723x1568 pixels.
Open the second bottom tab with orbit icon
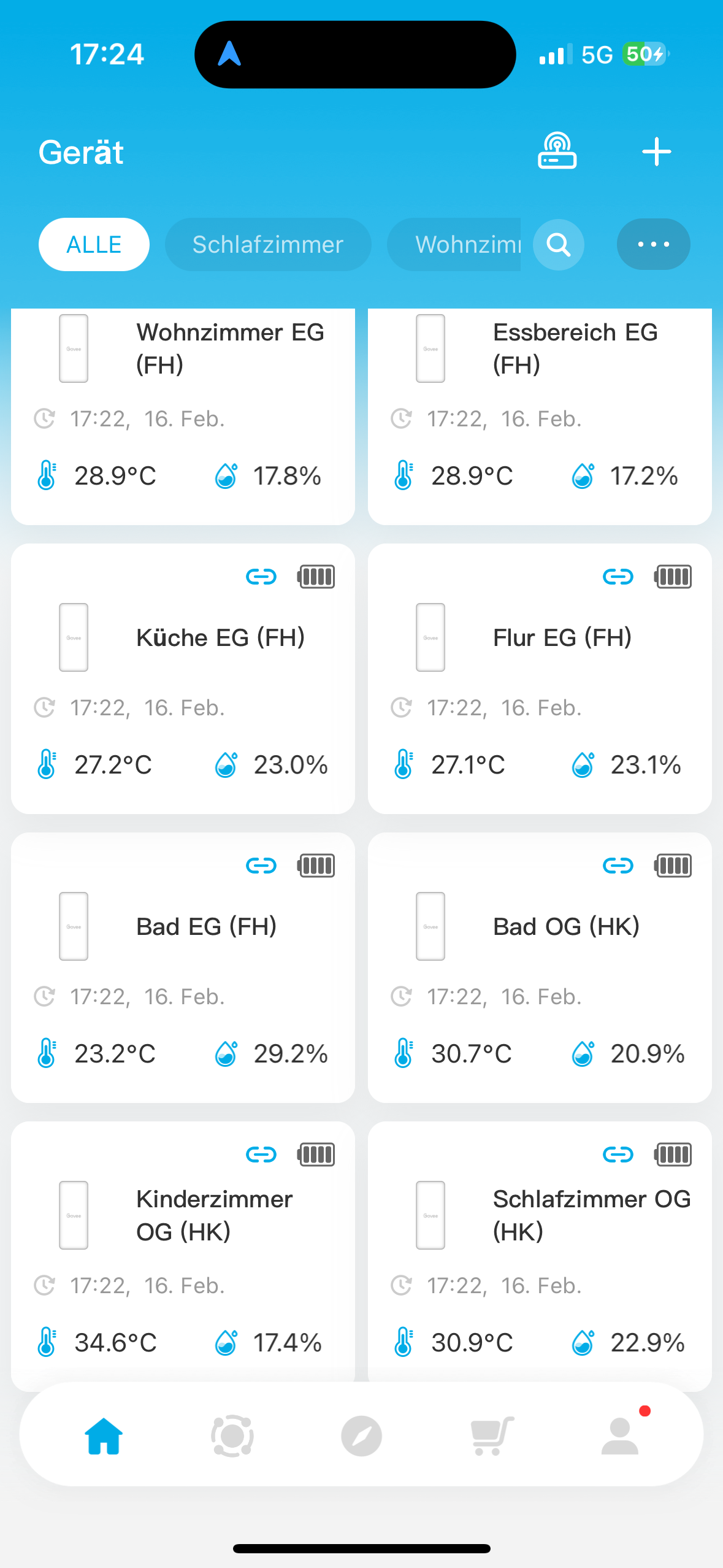(232, 1435)
